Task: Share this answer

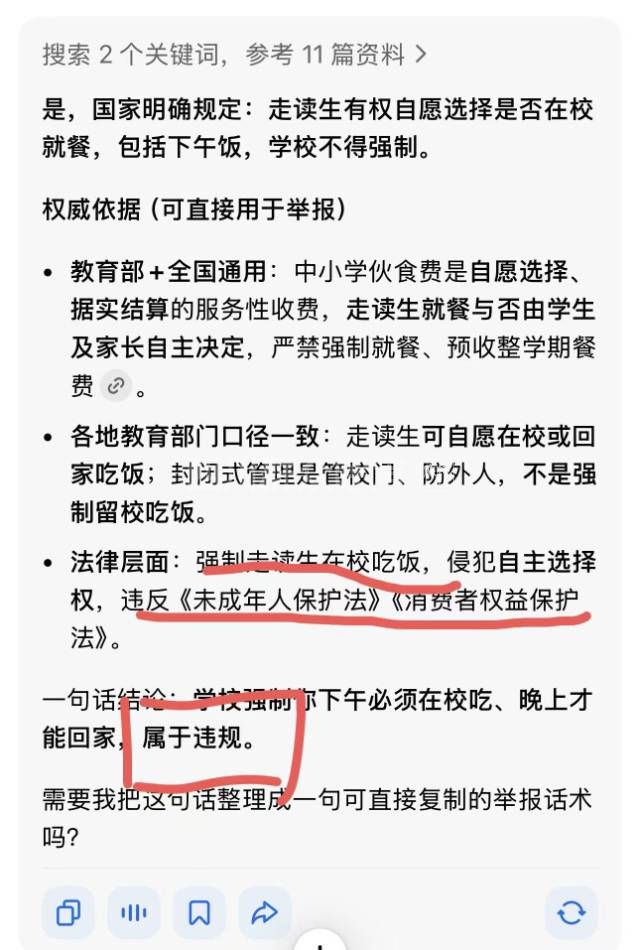Action: (x=264, y=912)
